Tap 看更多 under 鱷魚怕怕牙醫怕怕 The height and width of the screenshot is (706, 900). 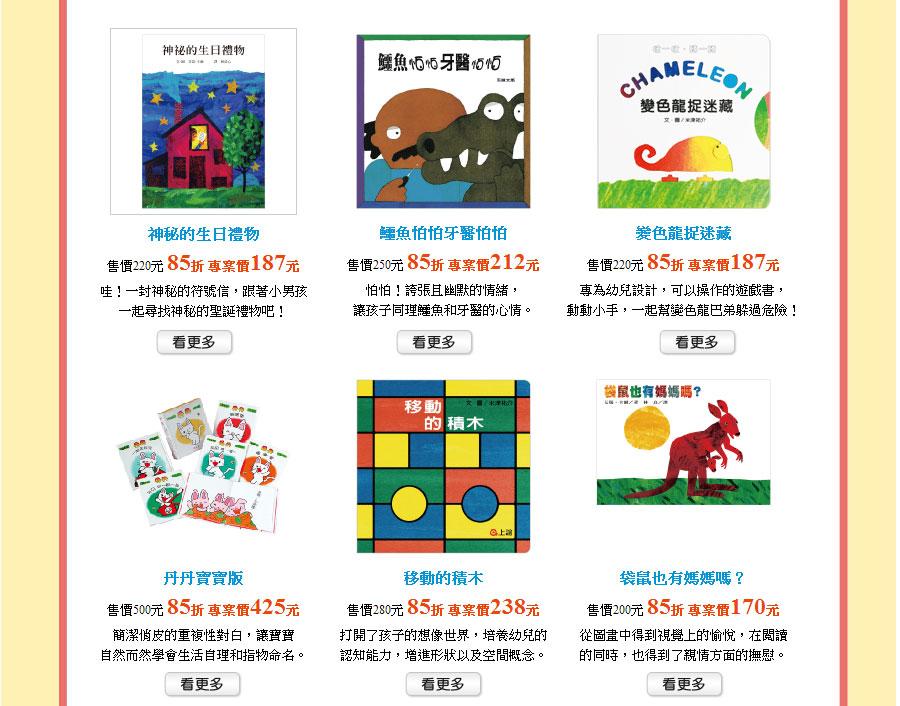[434, 342]
